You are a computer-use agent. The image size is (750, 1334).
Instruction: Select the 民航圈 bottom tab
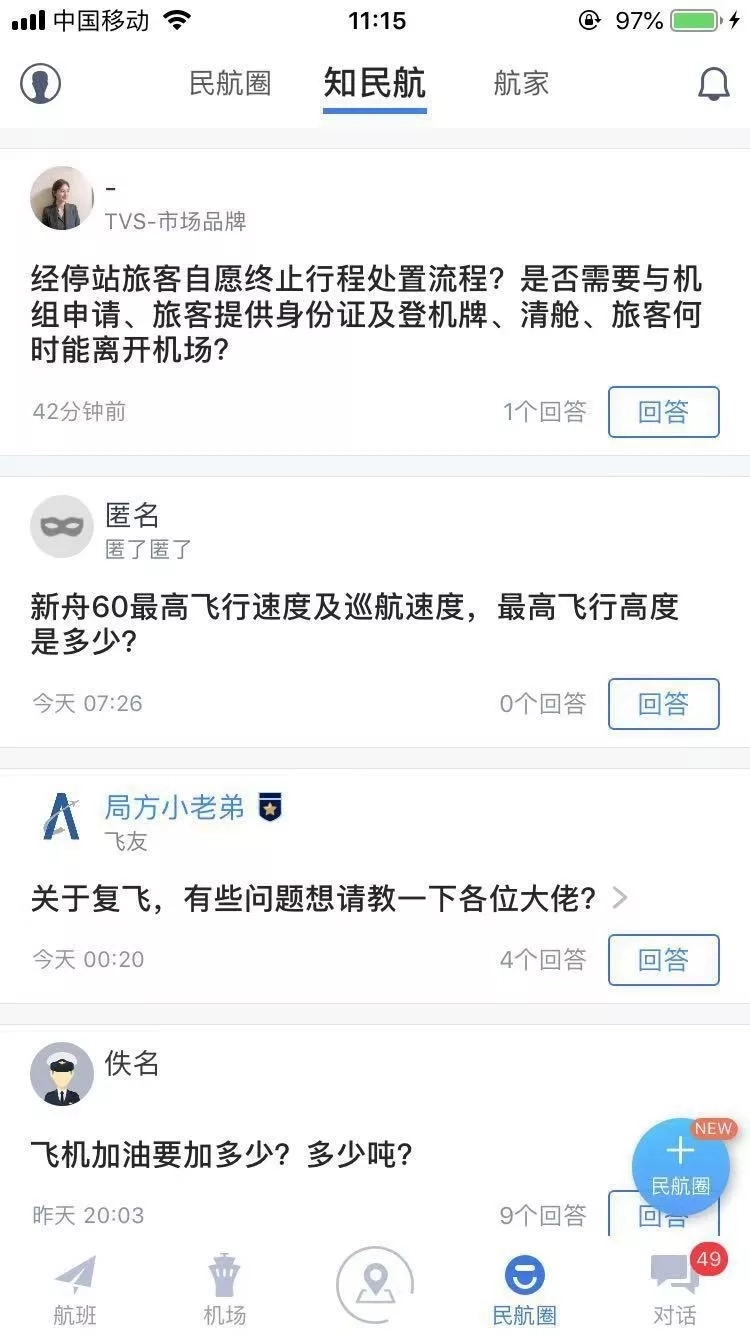(x=524, y=1290)
